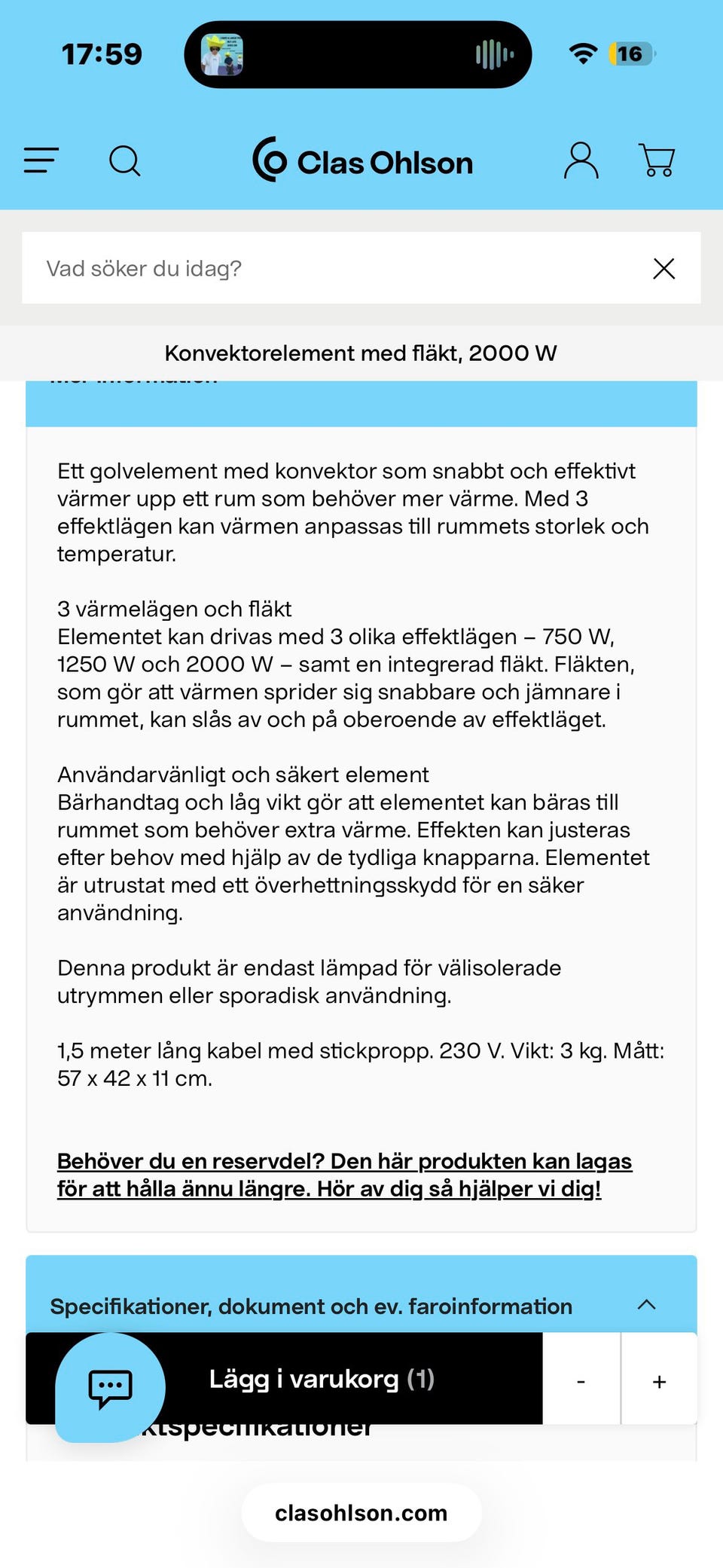Open the user account icon

(x=581, y=160)
